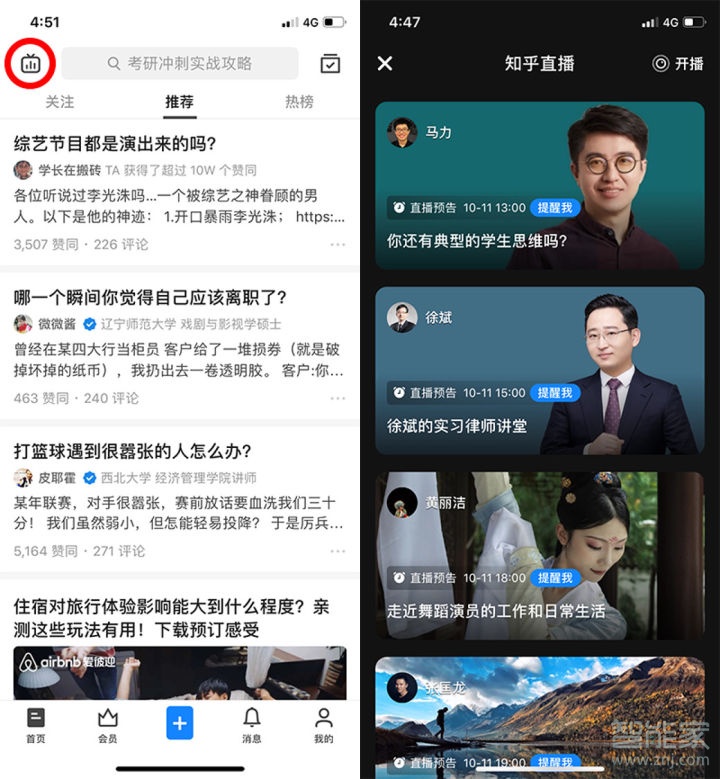Close the 知乎直播 page
This screenshot has height=779, width=720.
point(385,64)
